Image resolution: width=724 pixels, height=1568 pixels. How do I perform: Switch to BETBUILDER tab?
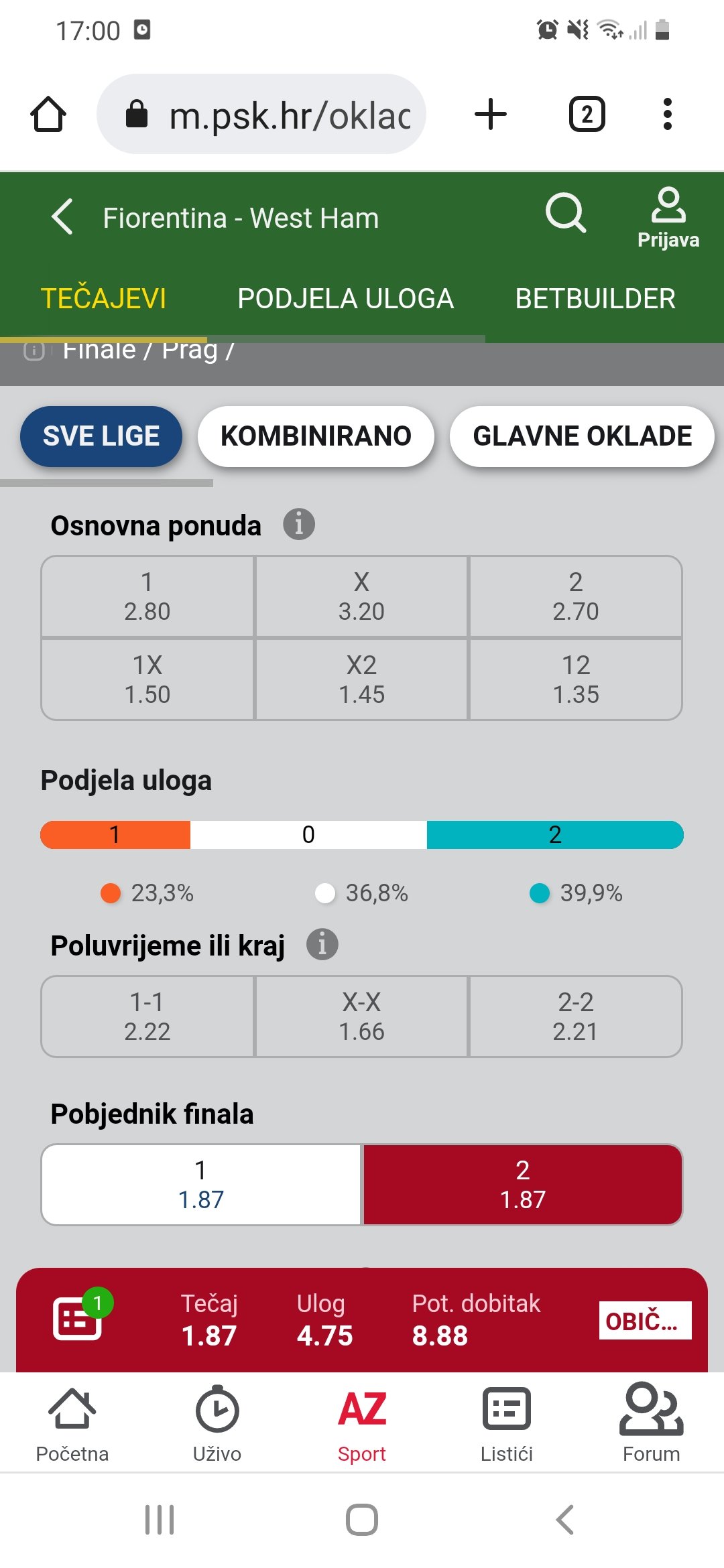click(595, 299)
